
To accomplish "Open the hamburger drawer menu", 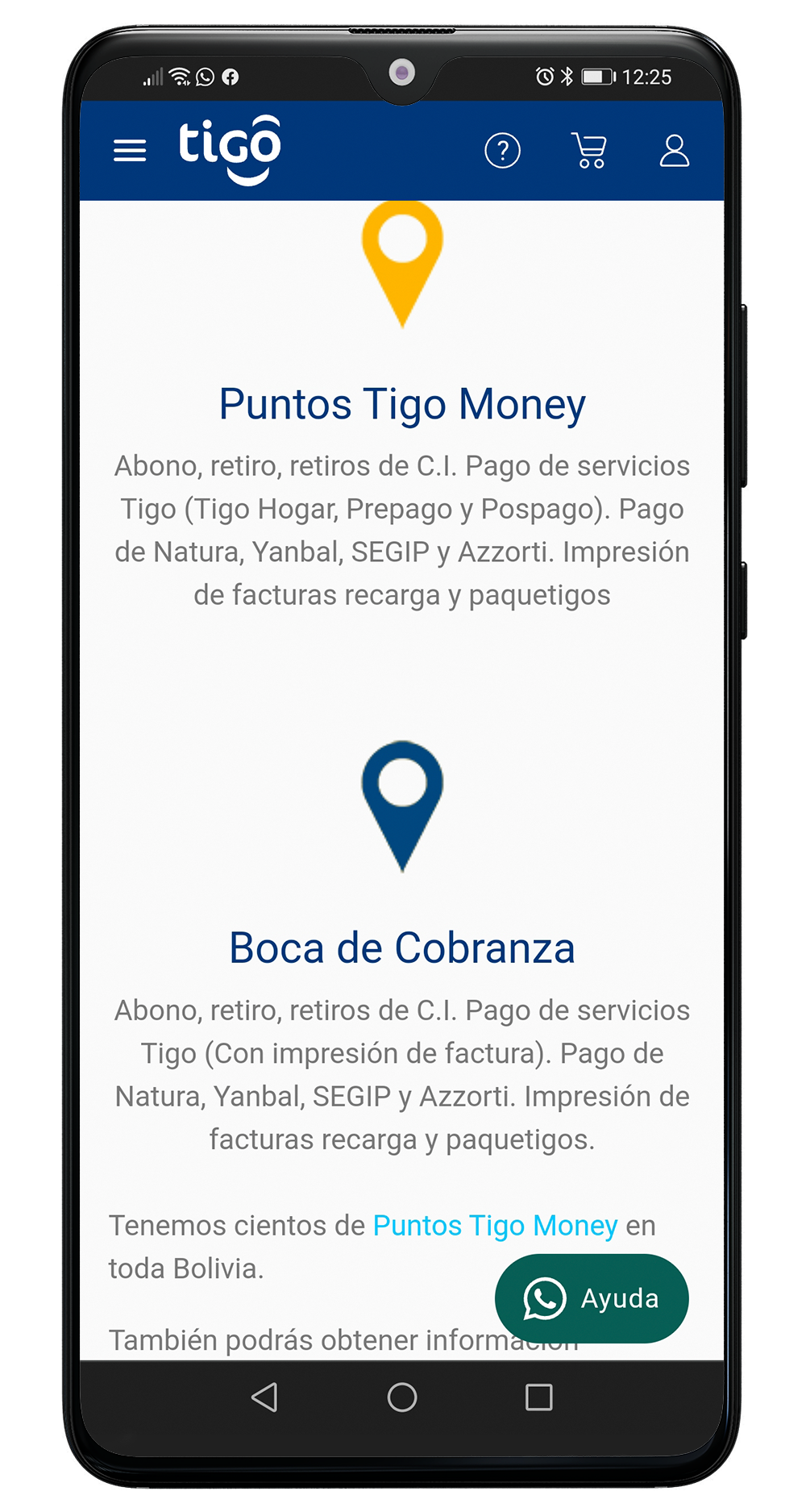I will pos(130,150).
